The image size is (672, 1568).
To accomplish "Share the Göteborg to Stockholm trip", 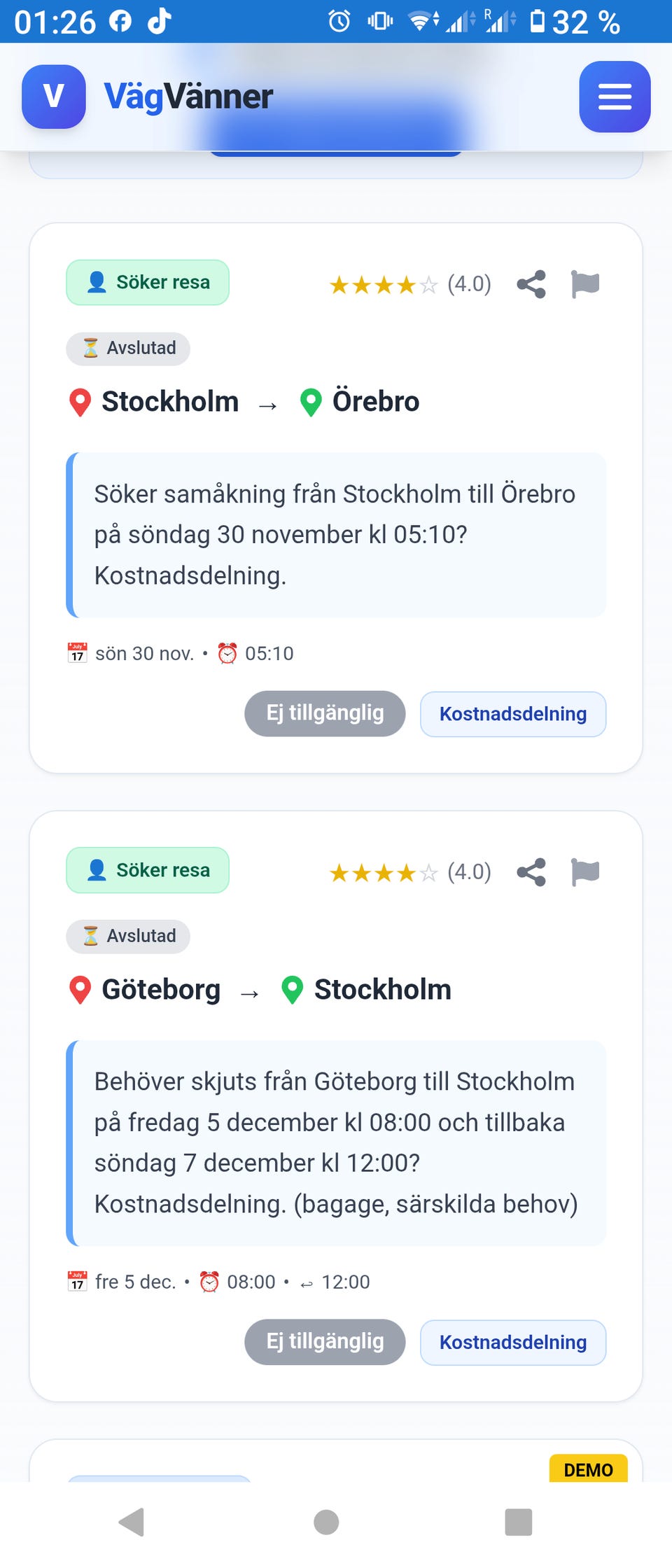I will click(532, 872).
